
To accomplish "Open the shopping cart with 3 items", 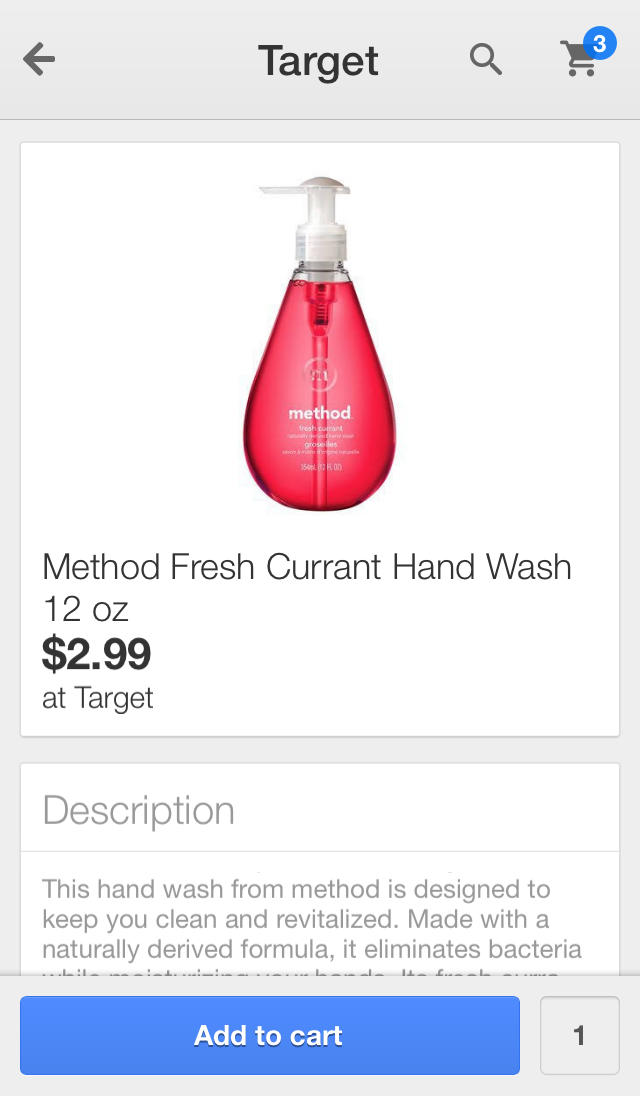I will click(581, 59).
